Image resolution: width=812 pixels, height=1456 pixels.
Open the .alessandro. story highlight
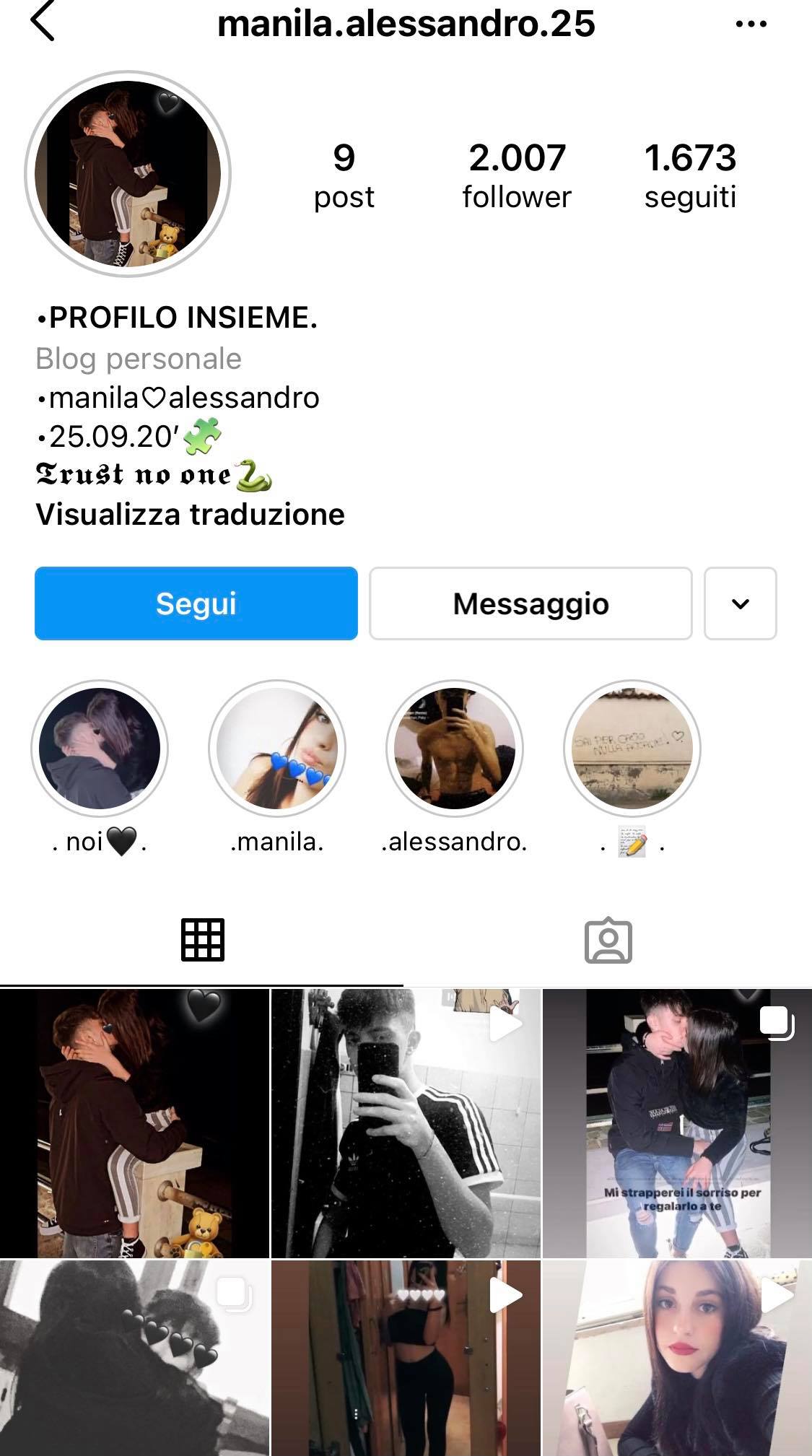click(455, 749)
